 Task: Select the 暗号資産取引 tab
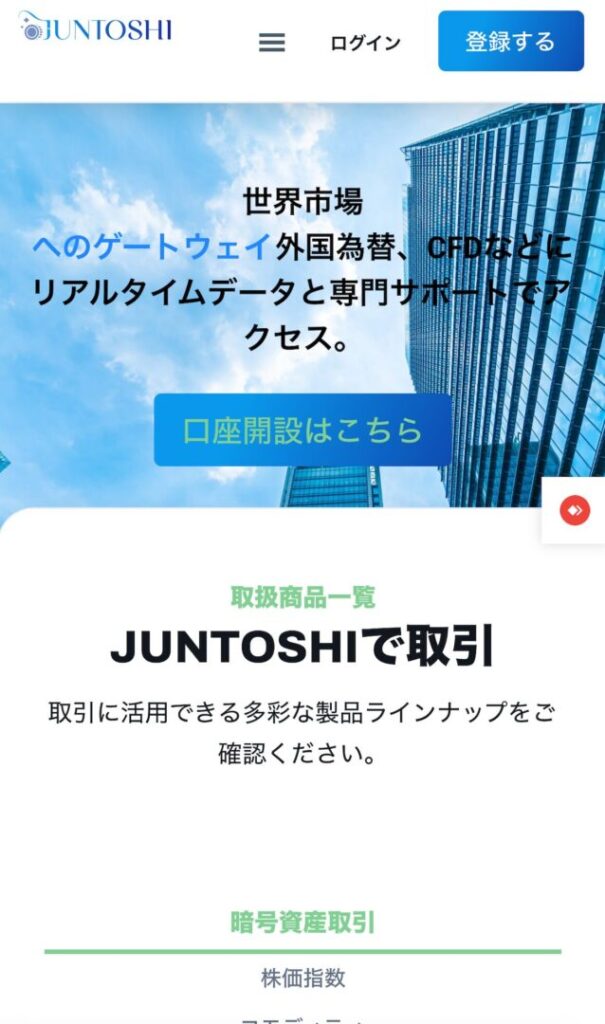(302, 922)
